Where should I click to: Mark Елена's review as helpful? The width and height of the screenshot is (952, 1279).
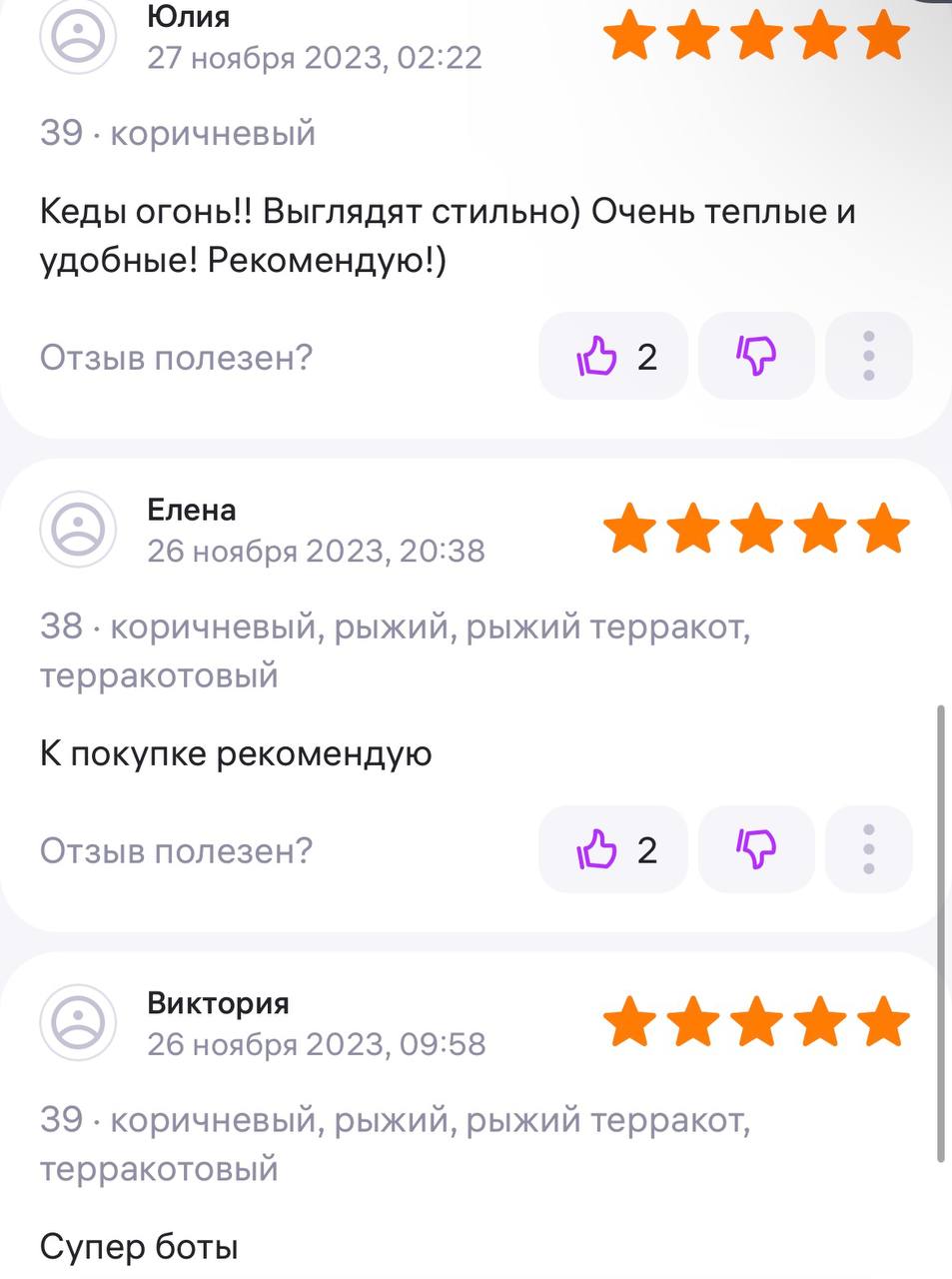coord(612,850)
